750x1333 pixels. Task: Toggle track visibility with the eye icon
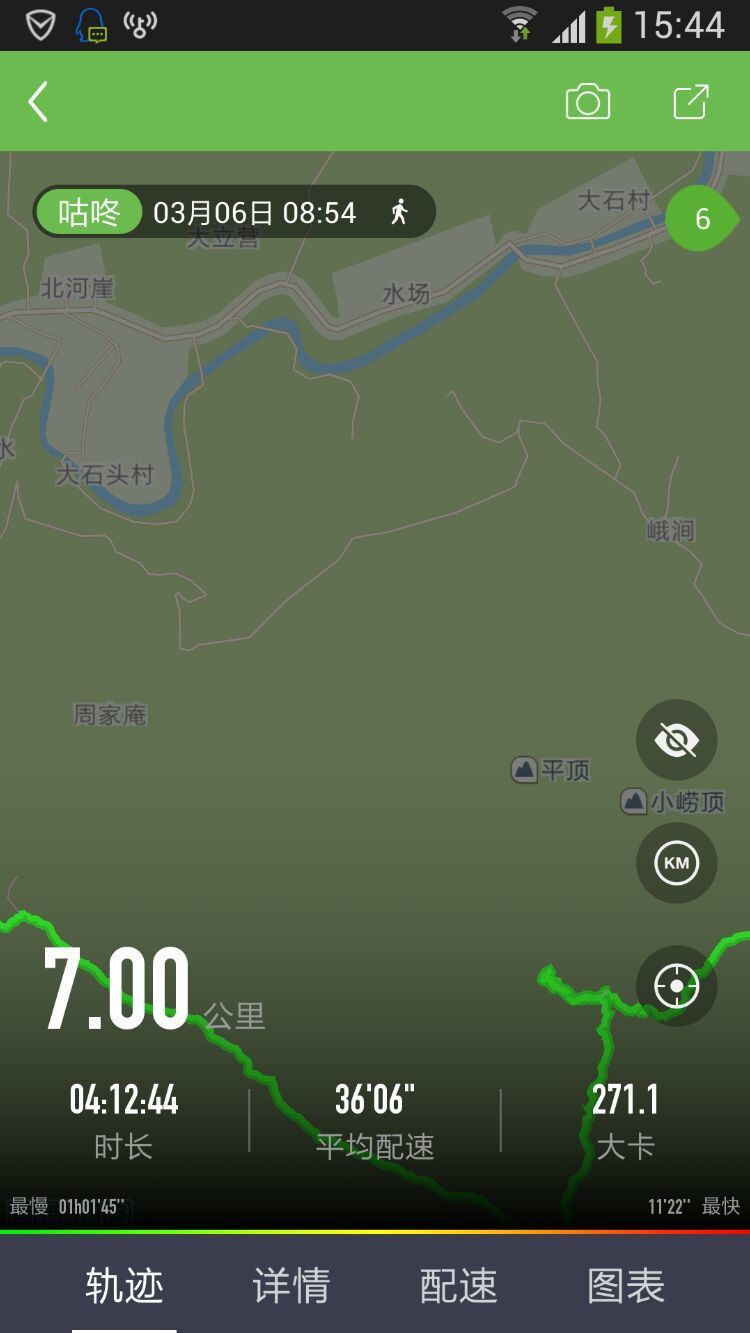tap(676, 740)
